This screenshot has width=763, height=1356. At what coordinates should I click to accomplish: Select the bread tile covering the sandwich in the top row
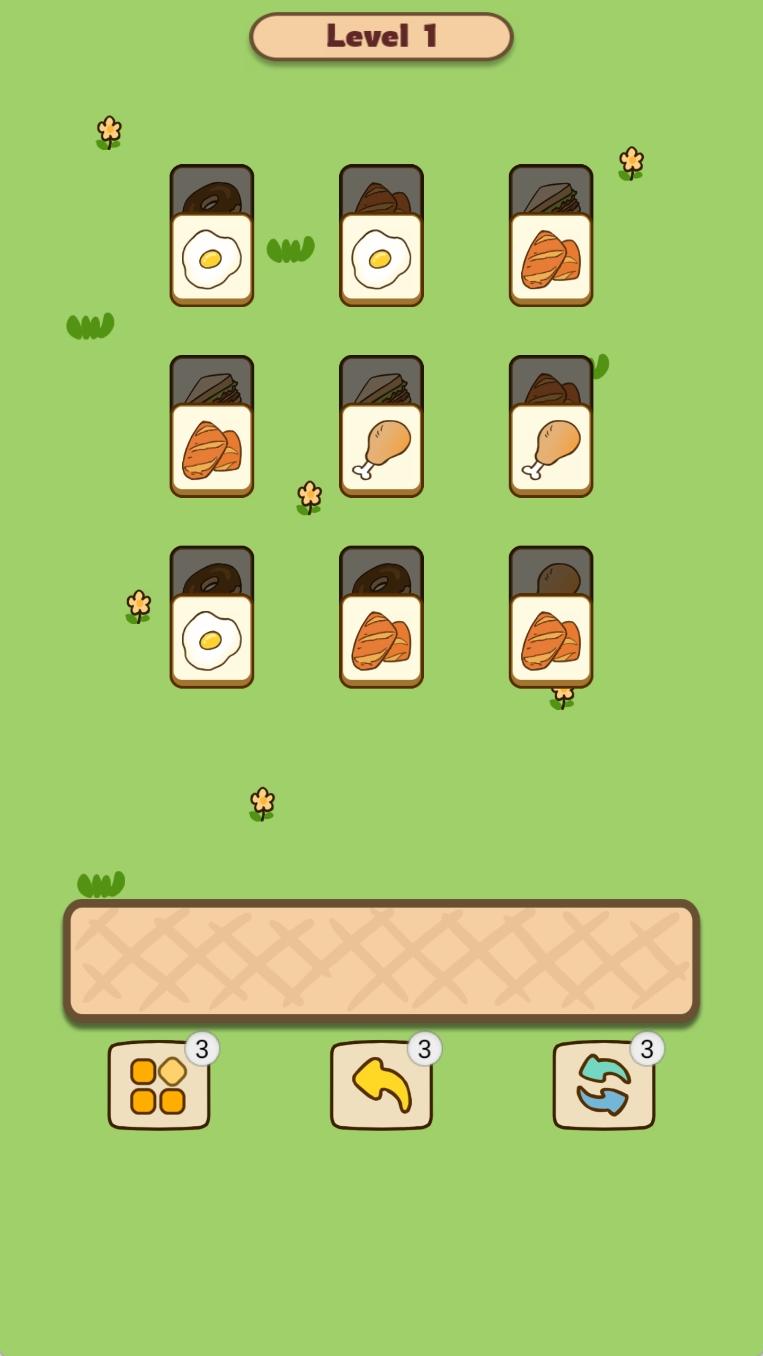tap(551, 259)
